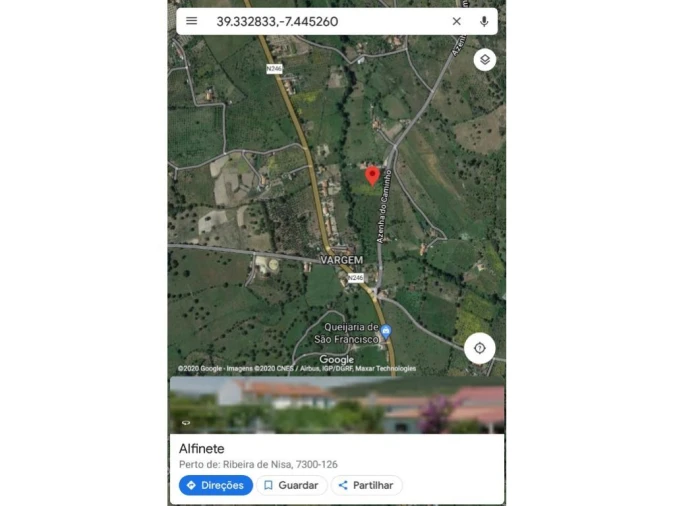Share the location via Partilhar
The image size is (675, 506).
point(367,485)
